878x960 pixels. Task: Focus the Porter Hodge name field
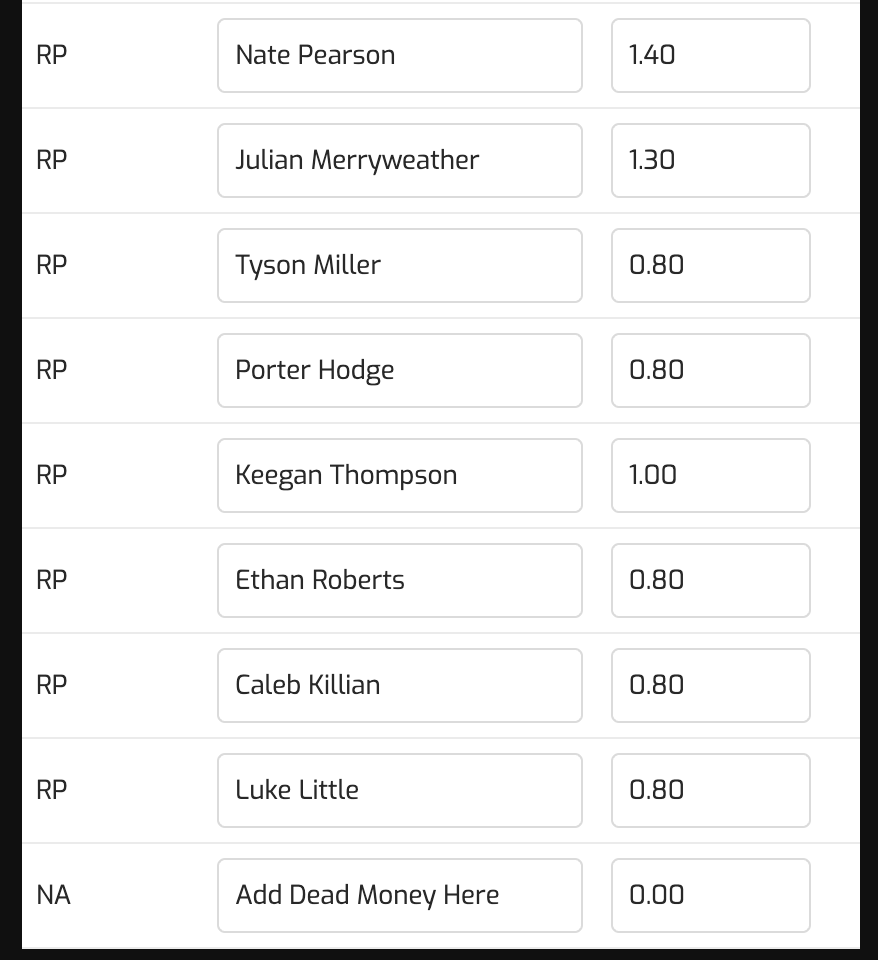[399, 370]
